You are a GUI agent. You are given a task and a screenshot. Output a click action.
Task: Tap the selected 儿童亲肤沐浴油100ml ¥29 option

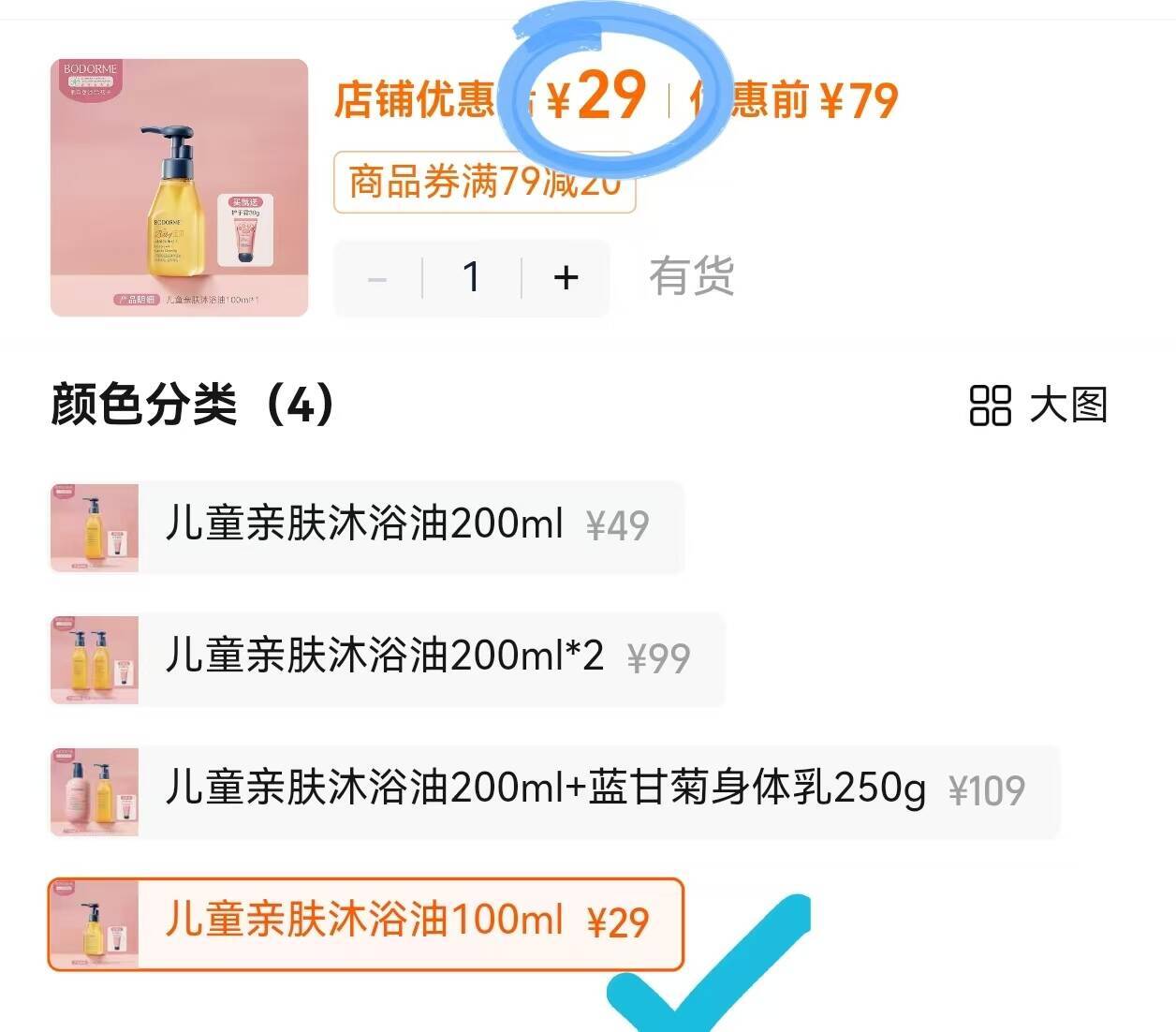366,924
